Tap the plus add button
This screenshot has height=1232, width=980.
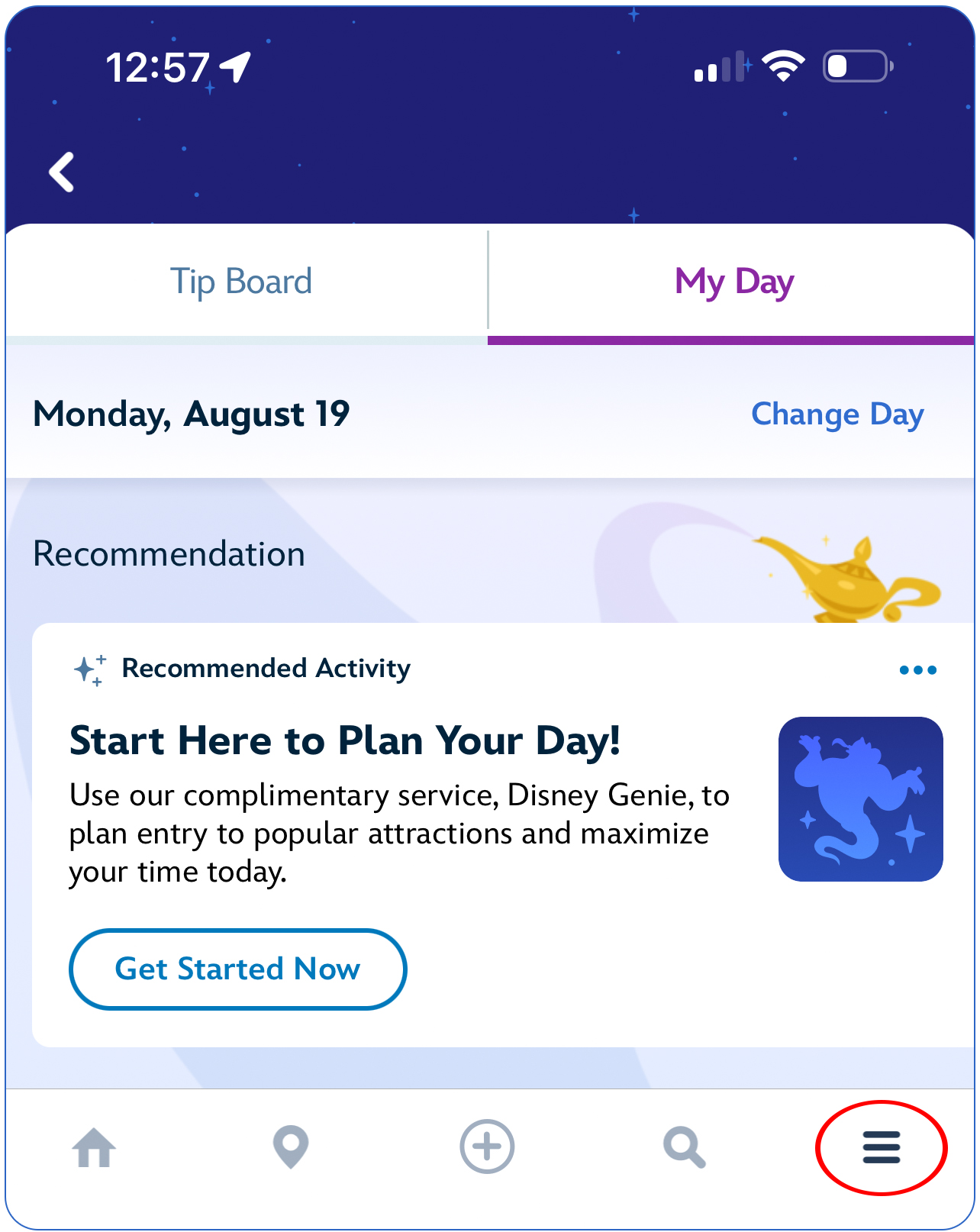pos(487,1147)
